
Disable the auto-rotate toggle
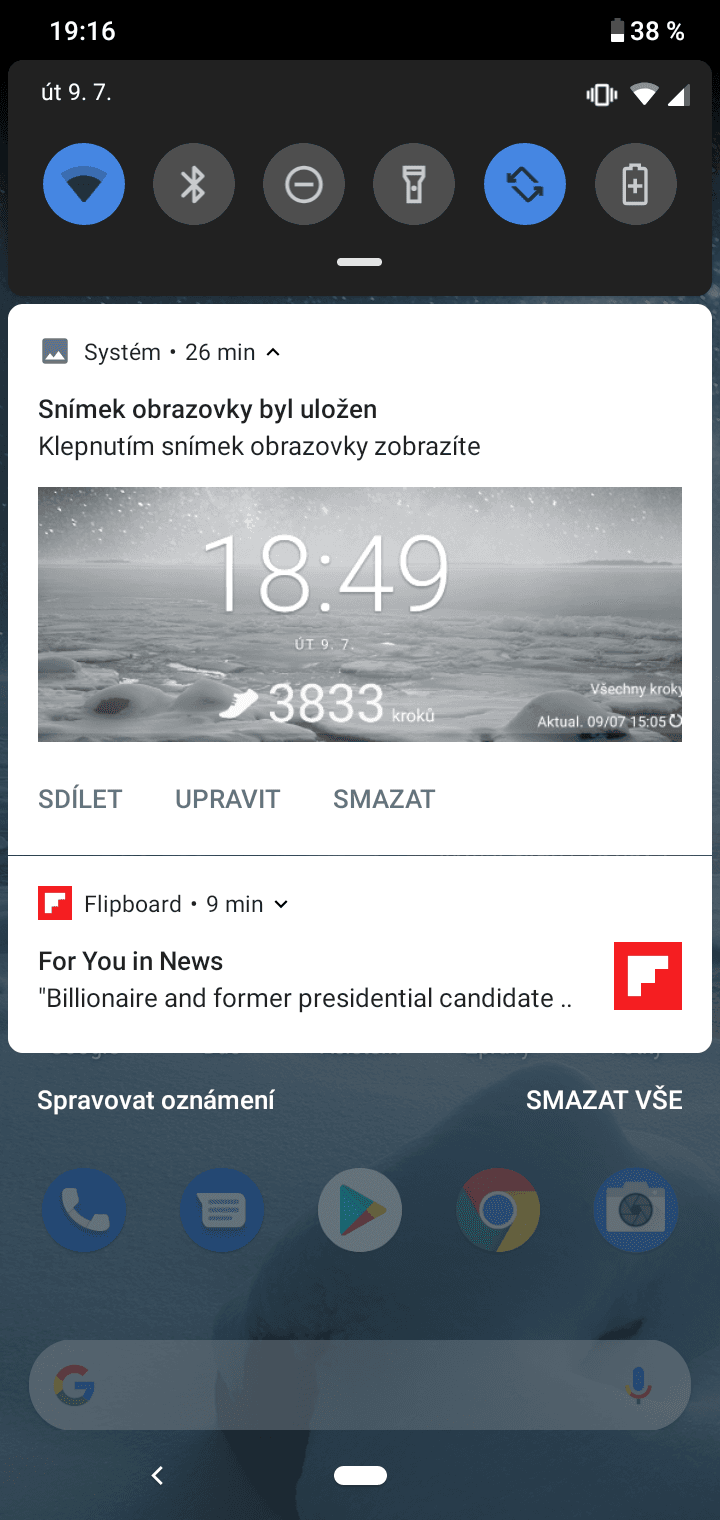(x=525, y=186)
